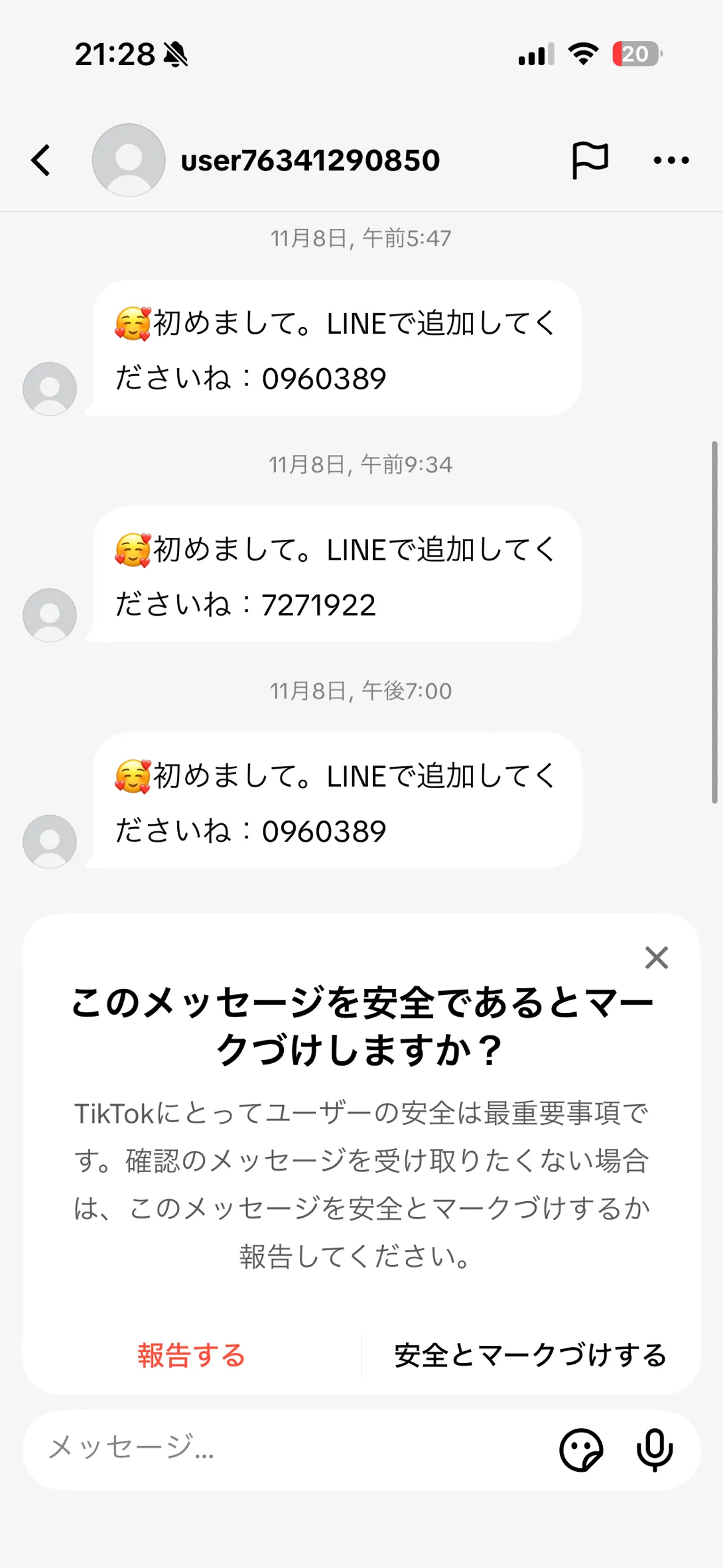The width and height of the screenshot is (723, 1568).
Task: Tap sender avatar beside the 7271922 message
Action: point(50,615)
